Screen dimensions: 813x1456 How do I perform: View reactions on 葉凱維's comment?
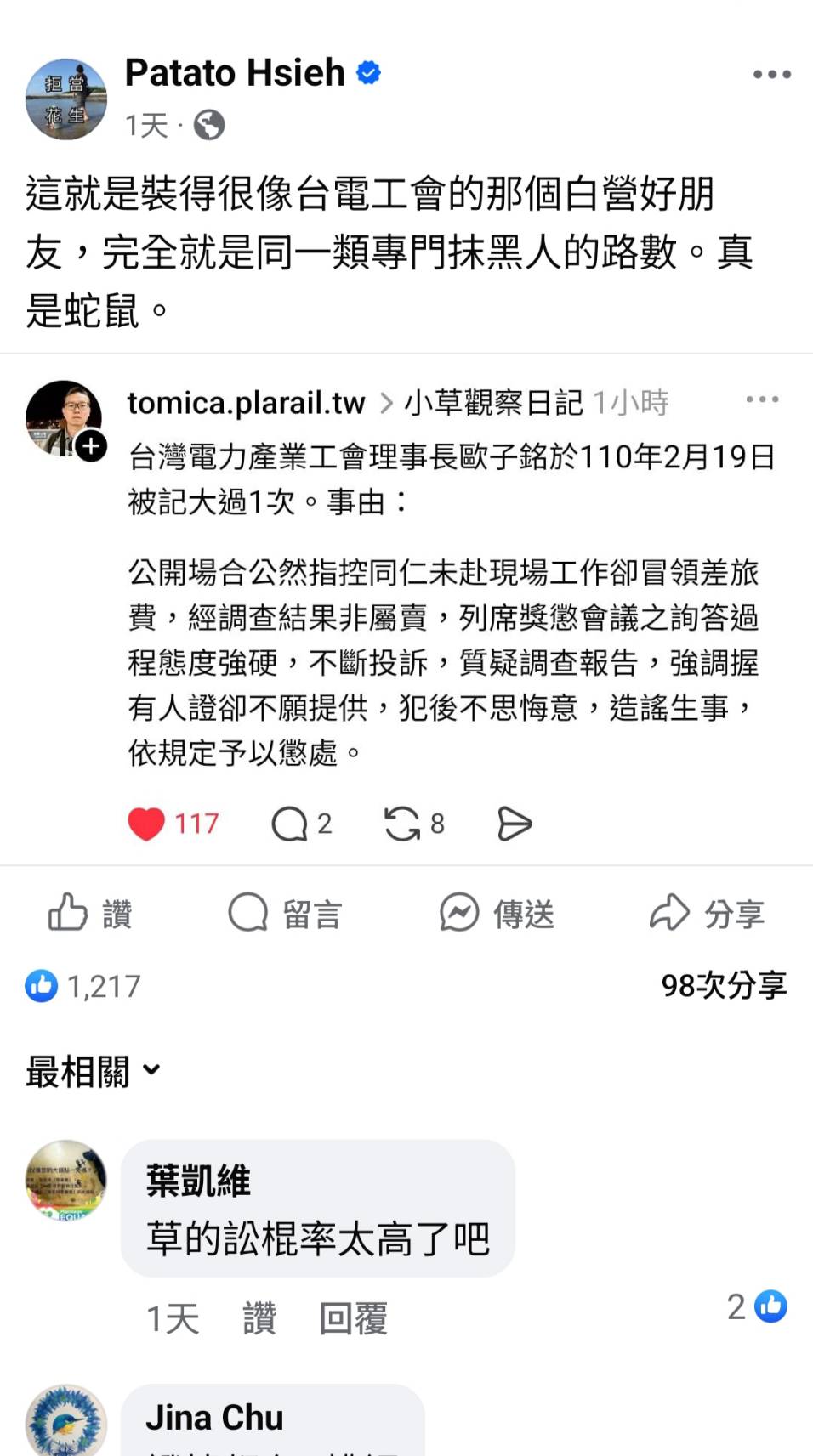pos(757,1306)
